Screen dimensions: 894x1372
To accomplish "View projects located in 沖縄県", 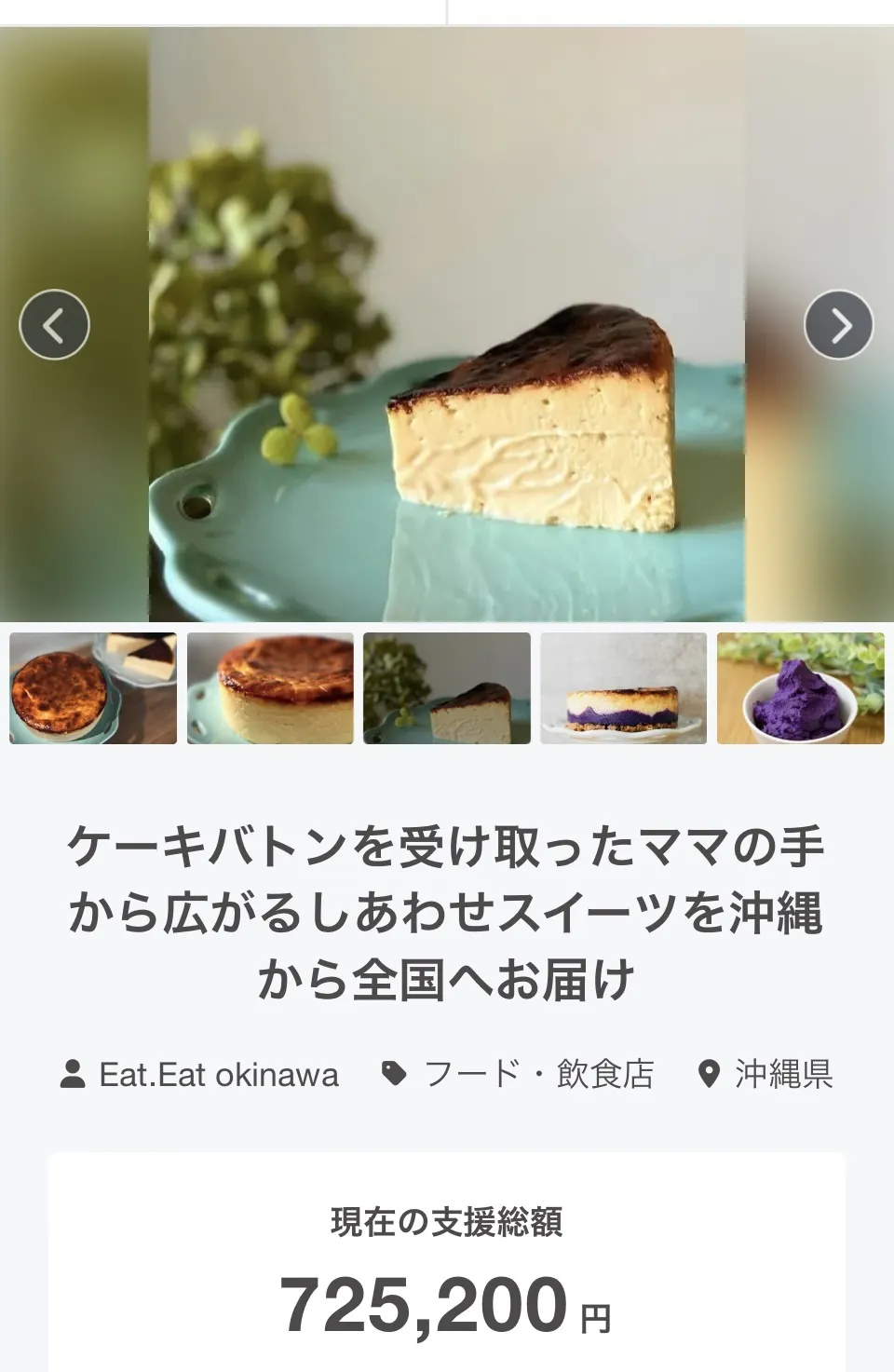I will point(782,1075).
